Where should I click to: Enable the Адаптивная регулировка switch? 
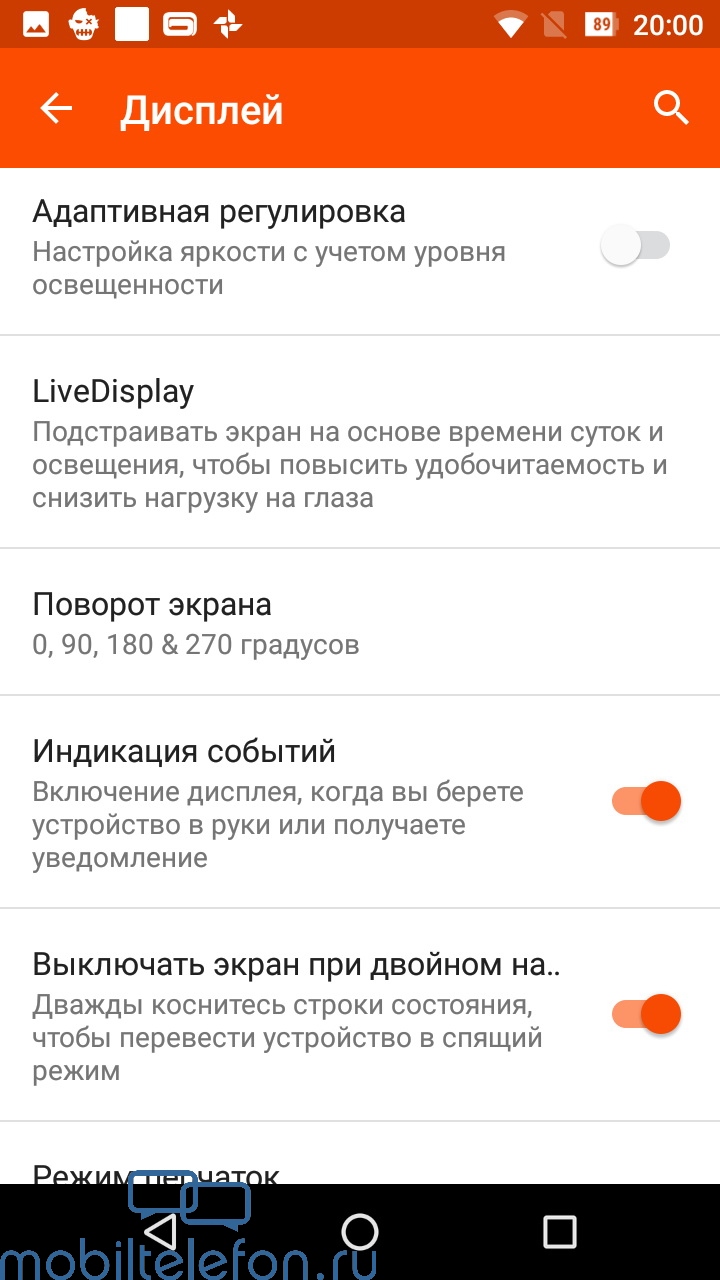636,246
